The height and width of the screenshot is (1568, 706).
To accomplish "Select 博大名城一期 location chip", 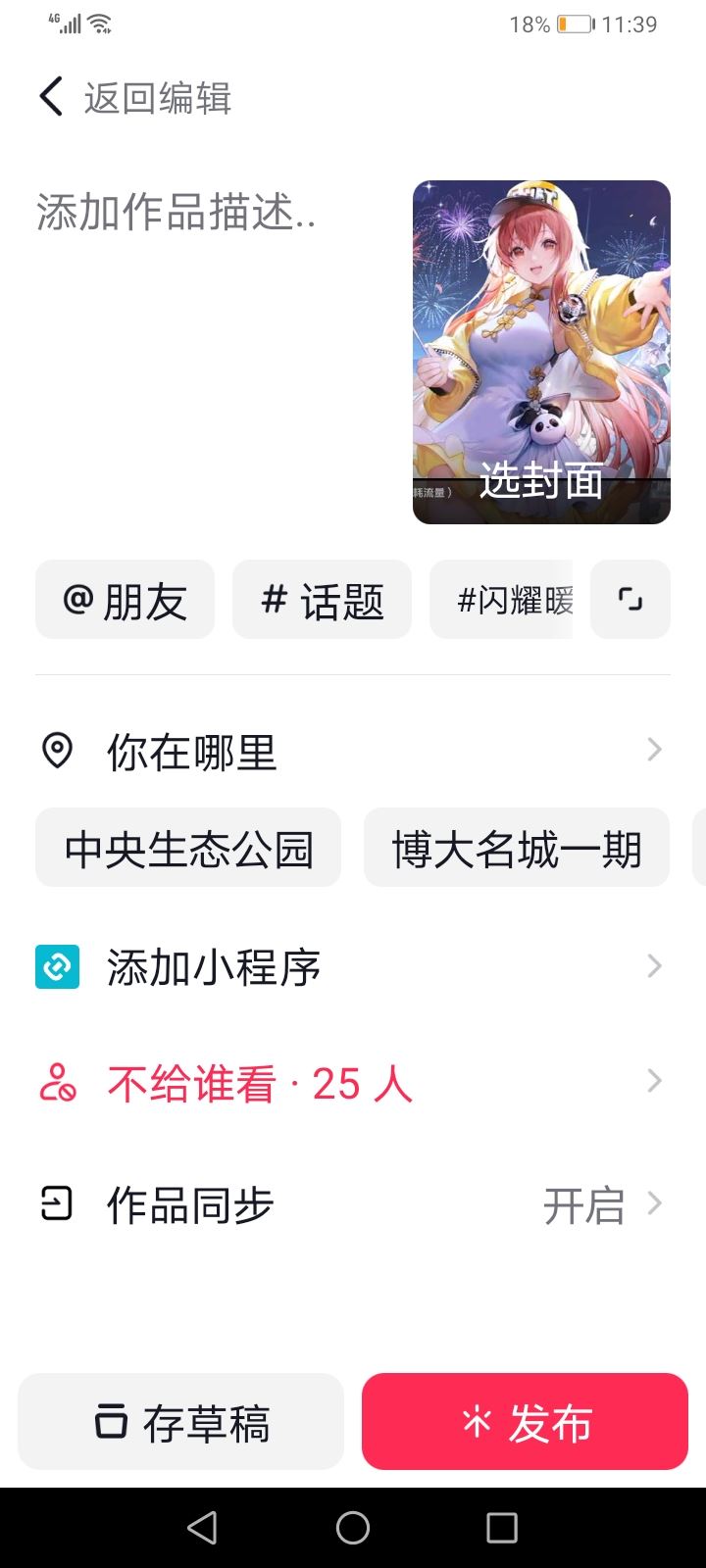I will (517, 848).
